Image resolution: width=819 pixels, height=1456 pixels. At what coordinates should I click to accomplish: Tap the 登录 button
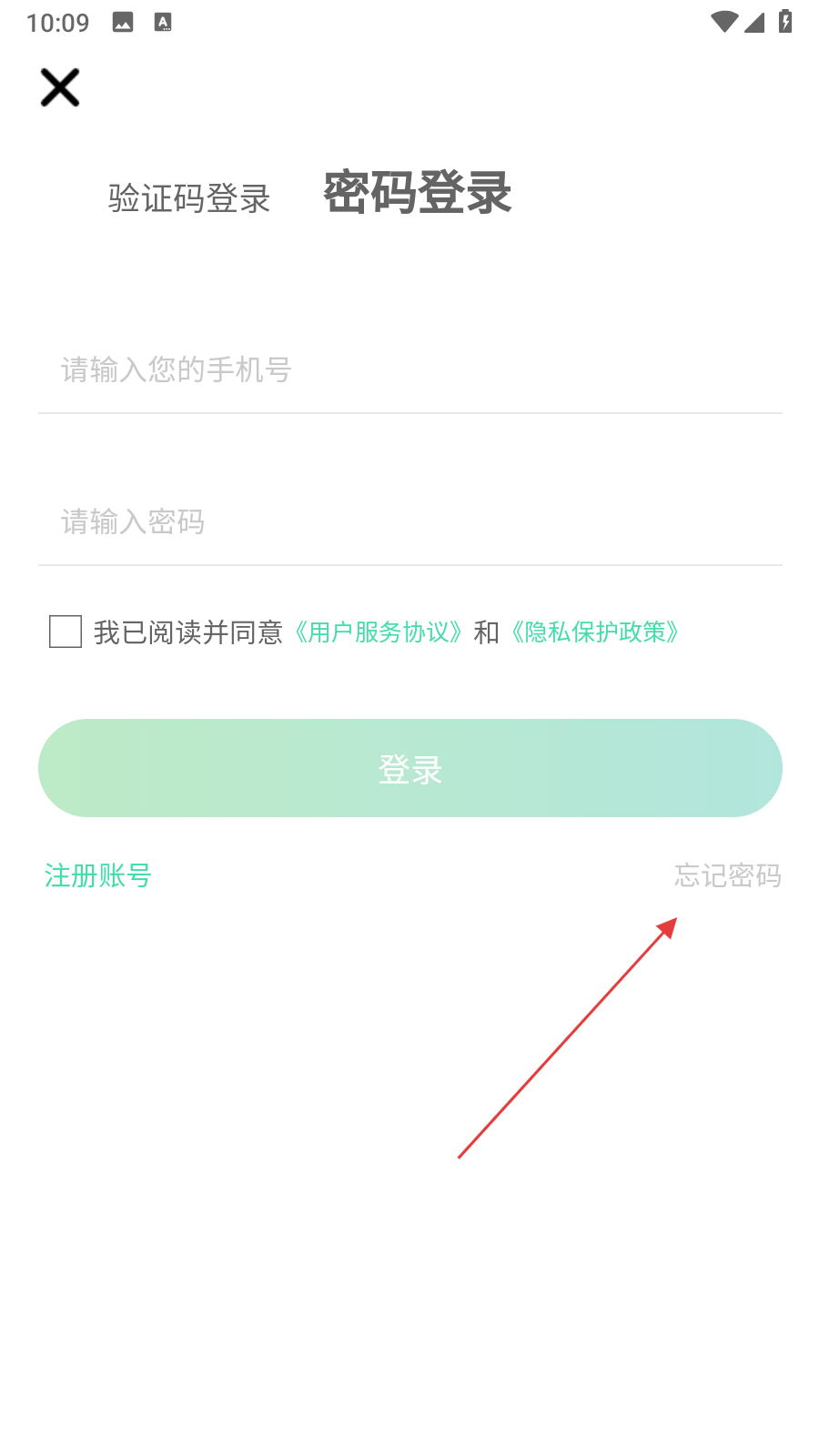click(409, 769)
